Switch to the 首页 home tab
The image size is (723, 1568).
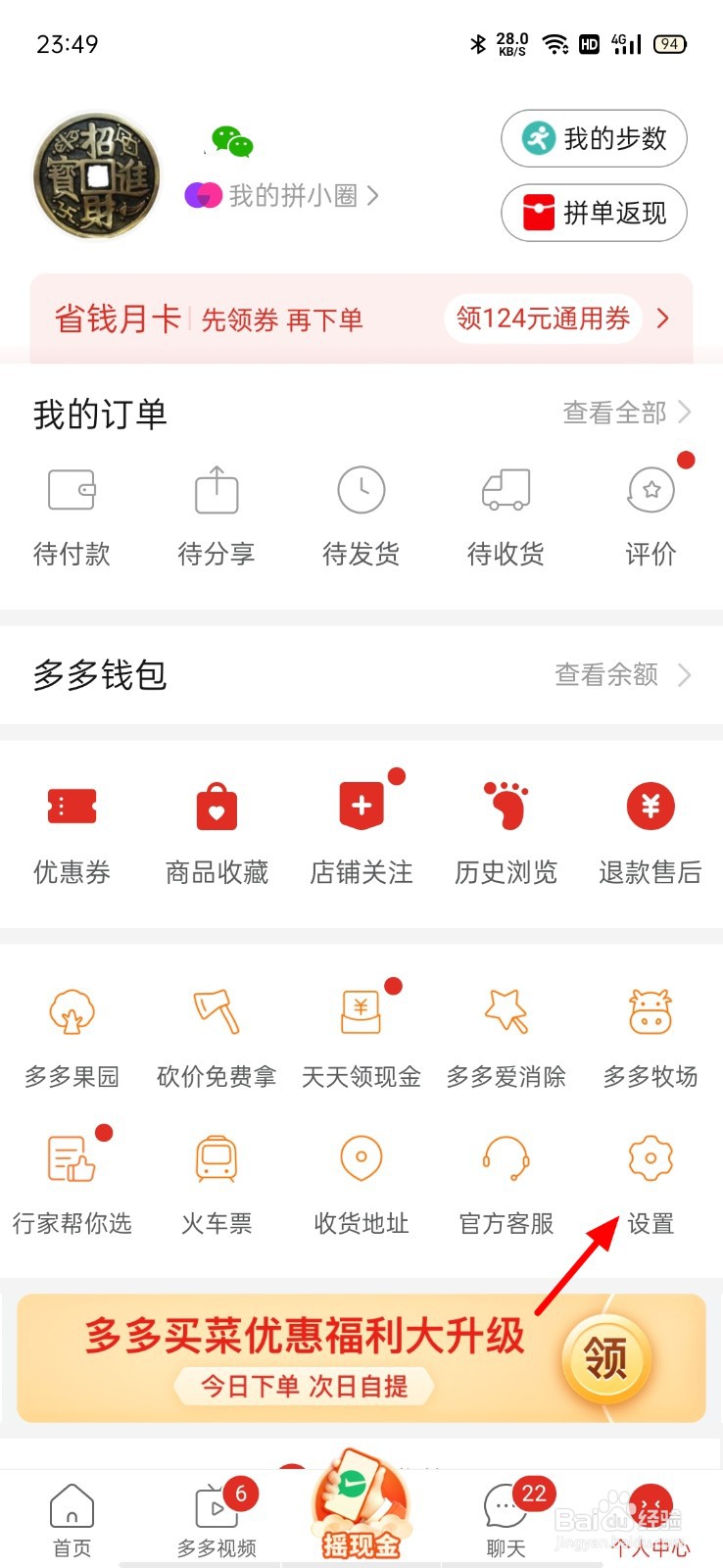click(x=72, y=1520)
